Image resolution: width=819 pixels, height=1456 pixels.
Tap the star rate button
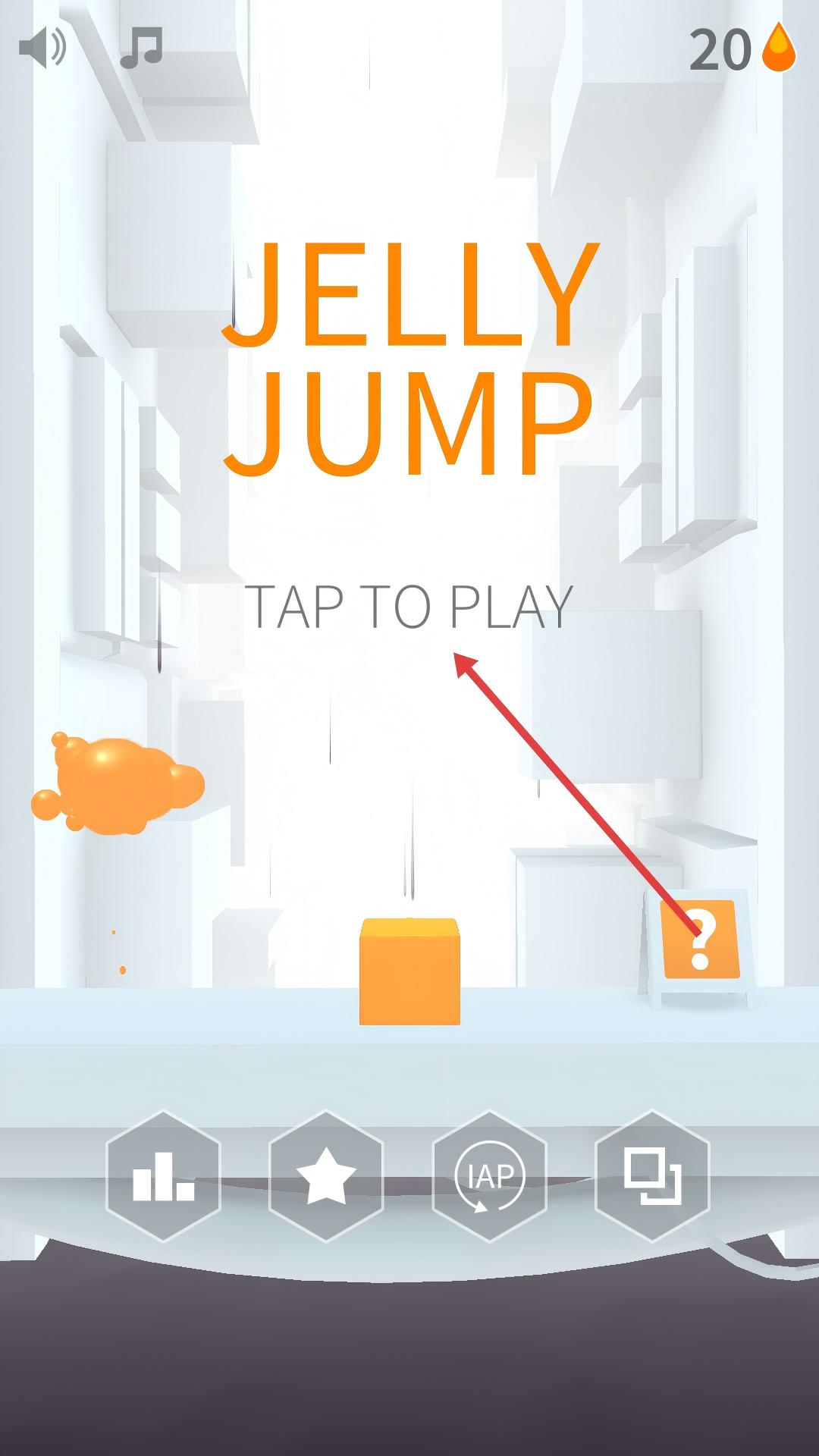click(326, 1175)
